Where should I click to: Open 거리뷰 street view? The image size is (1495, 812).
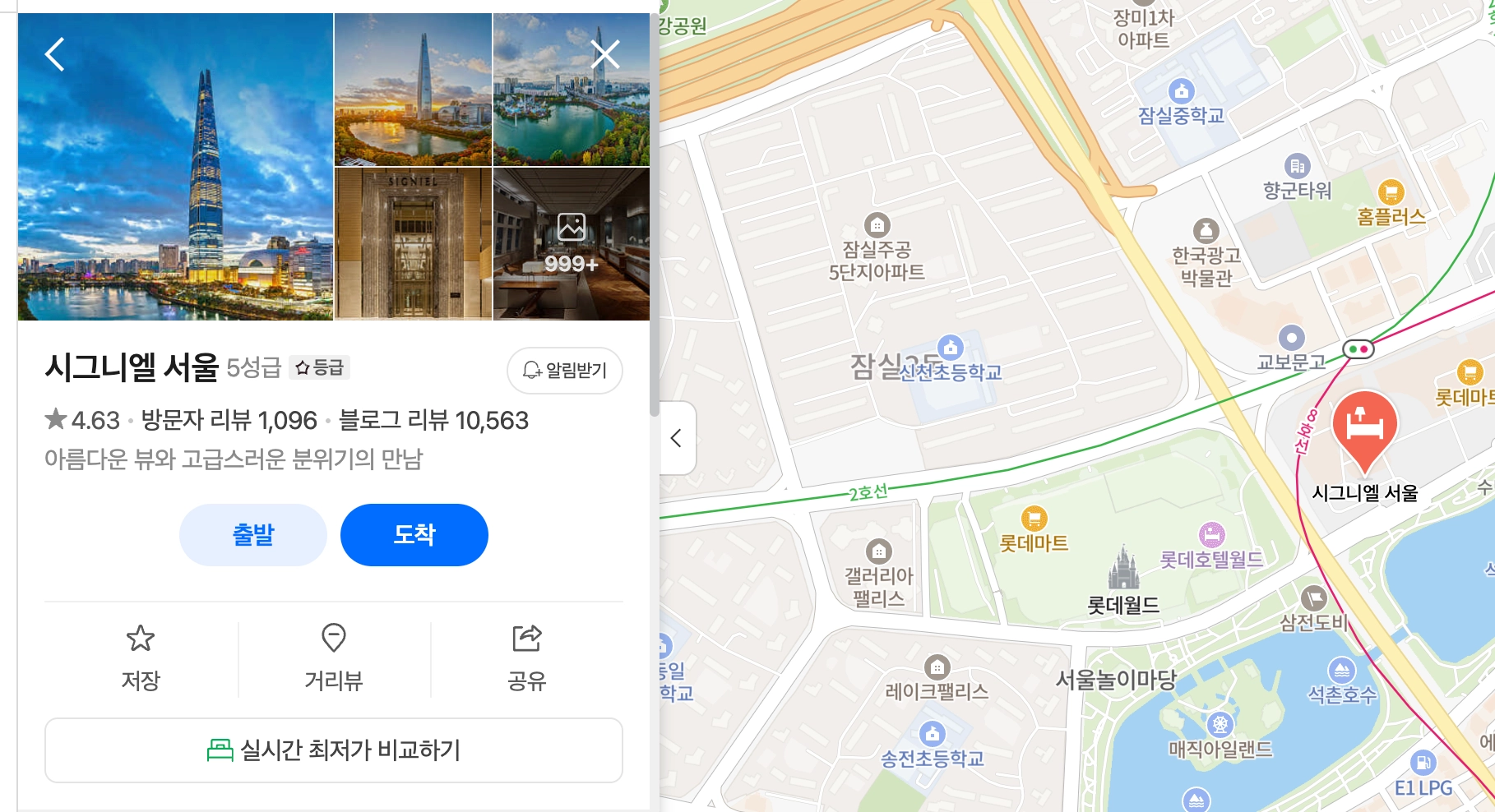333,657
